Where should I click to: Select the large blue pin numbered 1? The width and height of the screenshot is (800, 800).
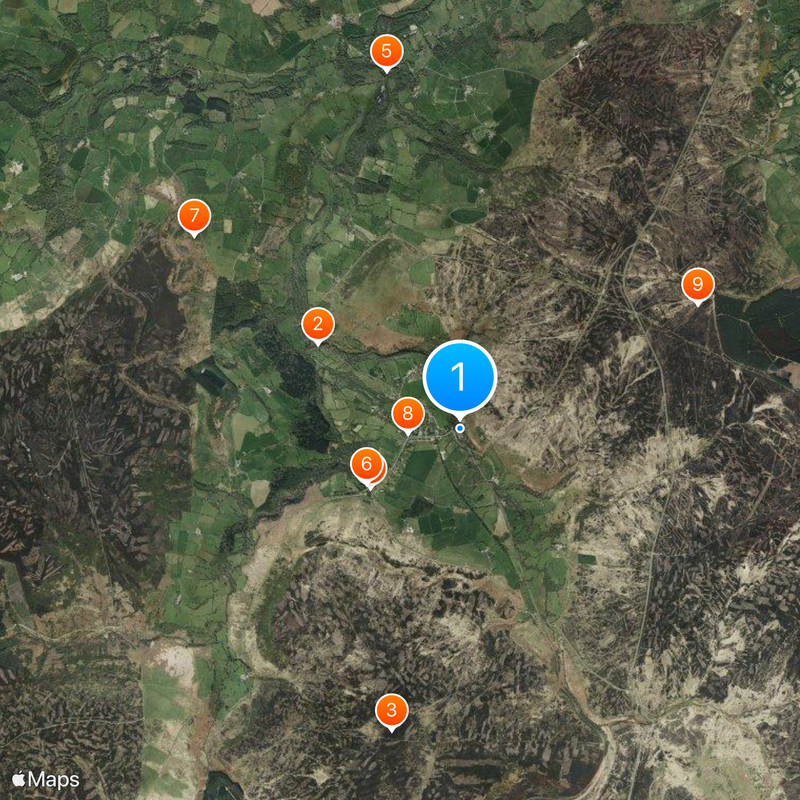(x=460, y=377)
